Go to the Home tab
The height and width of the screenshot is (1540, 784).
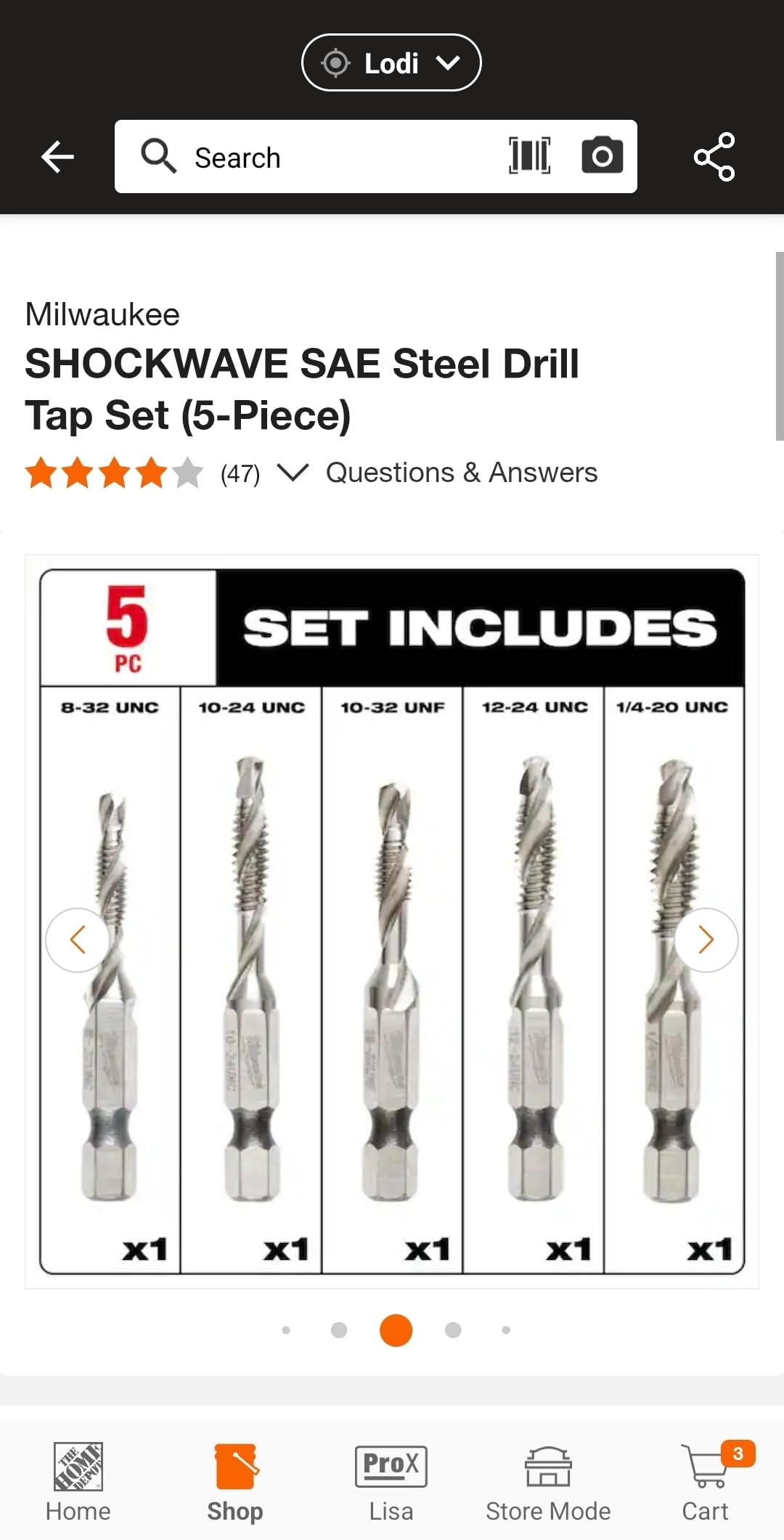coord(78,1482)
